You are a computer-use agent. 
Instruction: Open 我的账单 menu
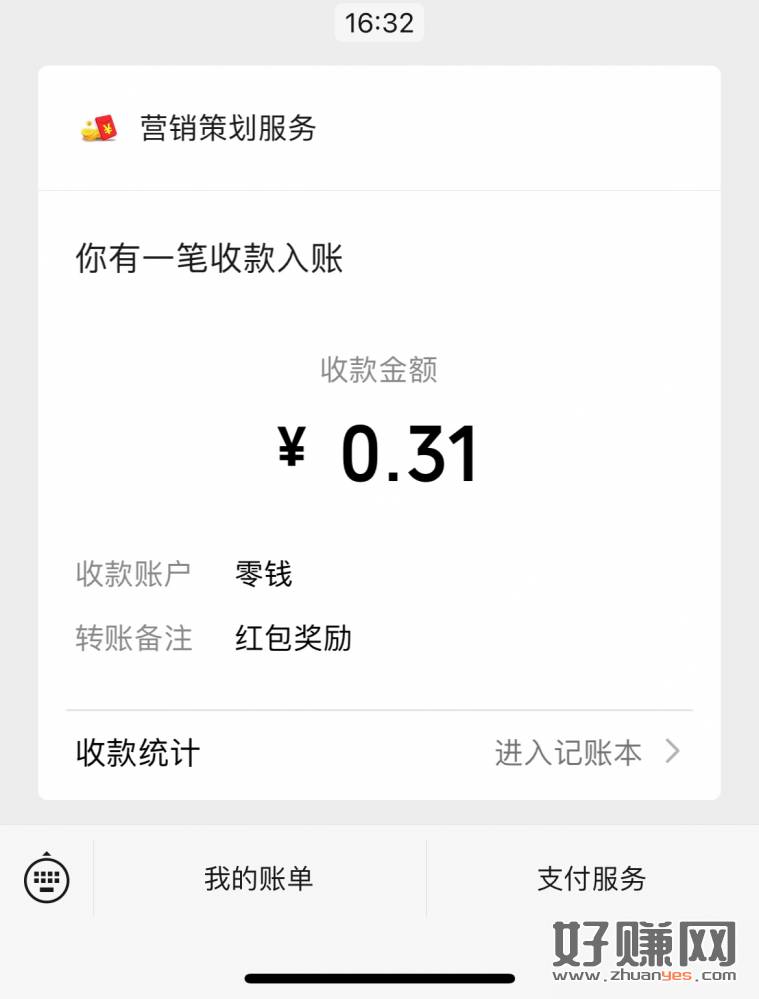click(259, 879)
